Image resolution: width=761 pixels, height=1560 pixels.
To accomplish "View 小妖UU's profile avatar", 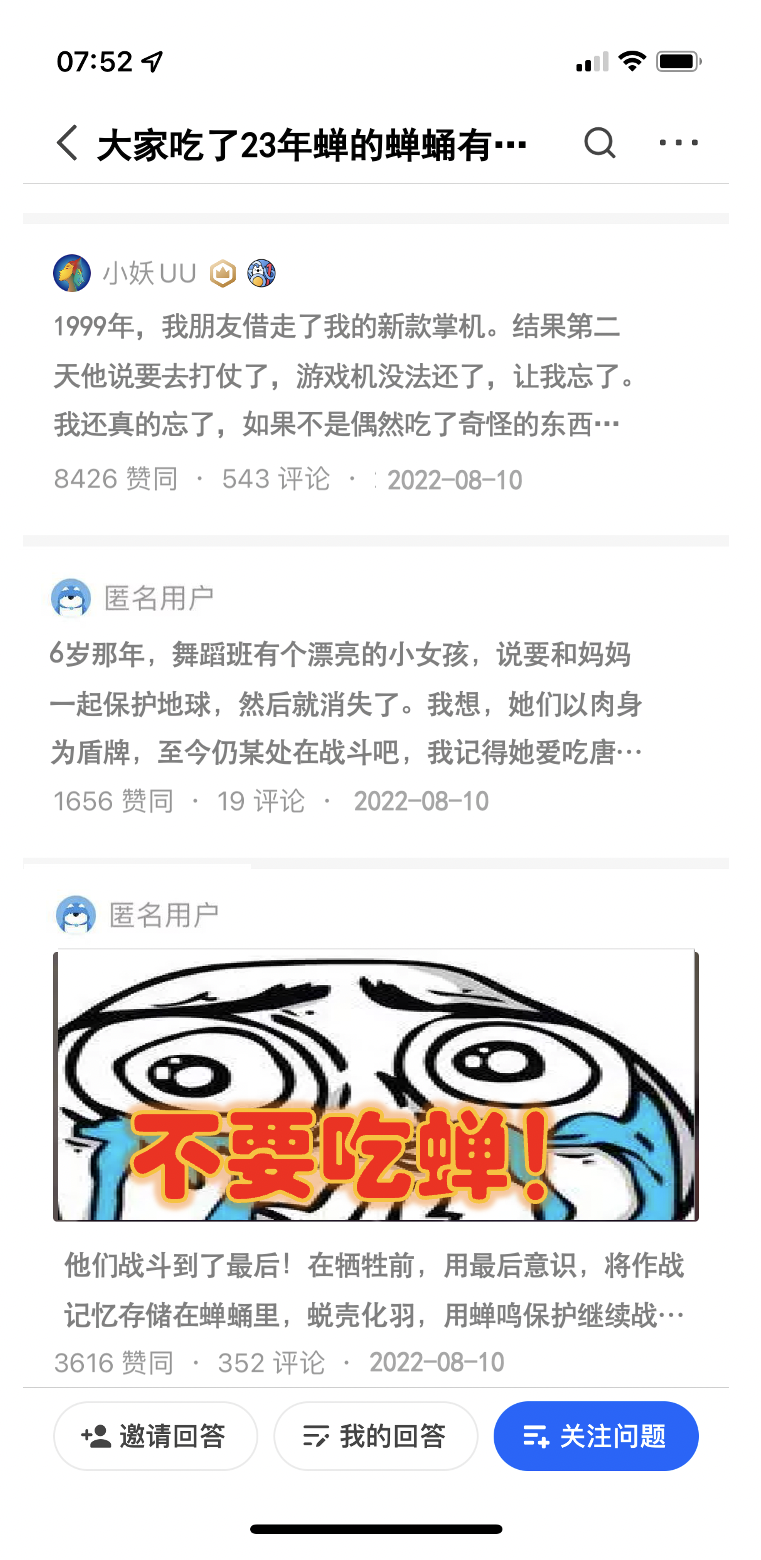I will (72, 272).
